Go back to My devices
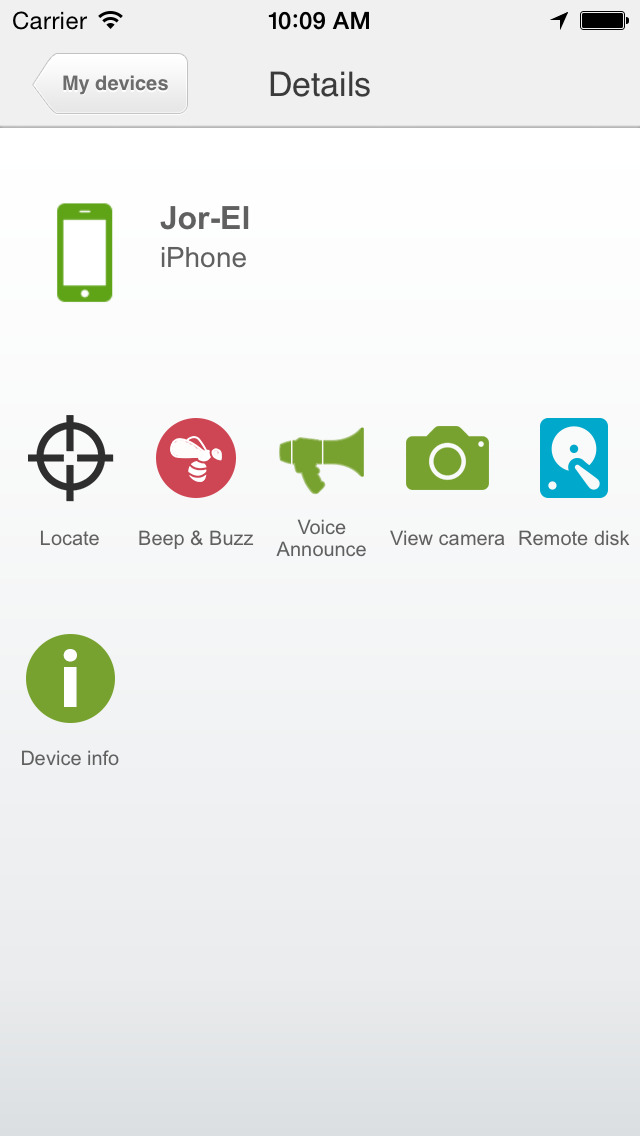This screenshot has height=1136, width=640. 111,84
